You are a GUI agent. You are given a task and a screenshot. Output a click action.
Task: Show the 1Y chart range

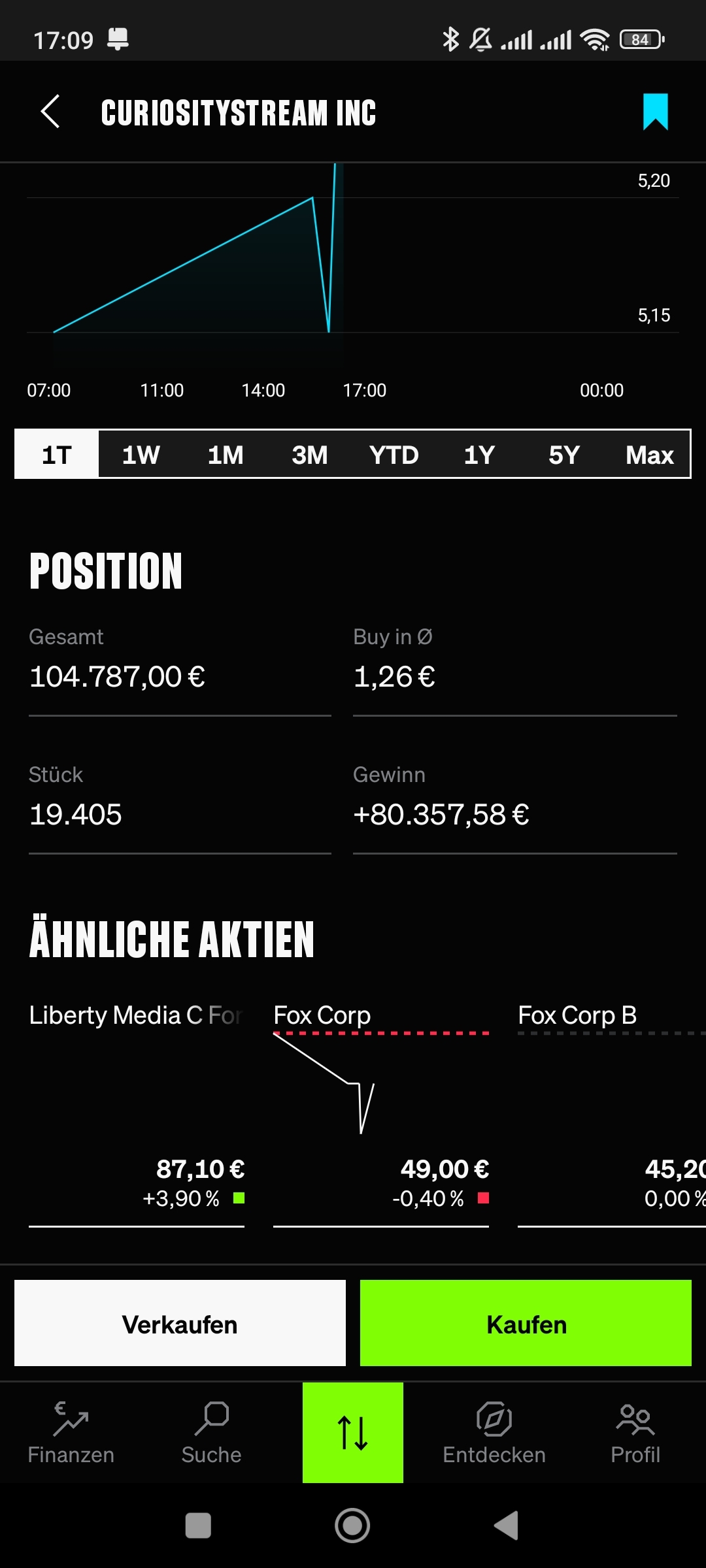479,455
